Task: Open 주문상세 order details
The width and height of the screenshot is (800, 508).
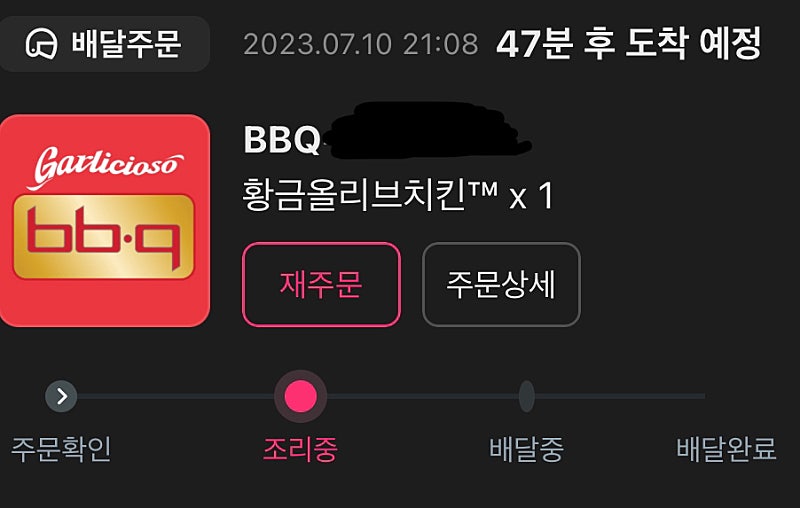Action: pyautogui.click(x=501, y=284)
